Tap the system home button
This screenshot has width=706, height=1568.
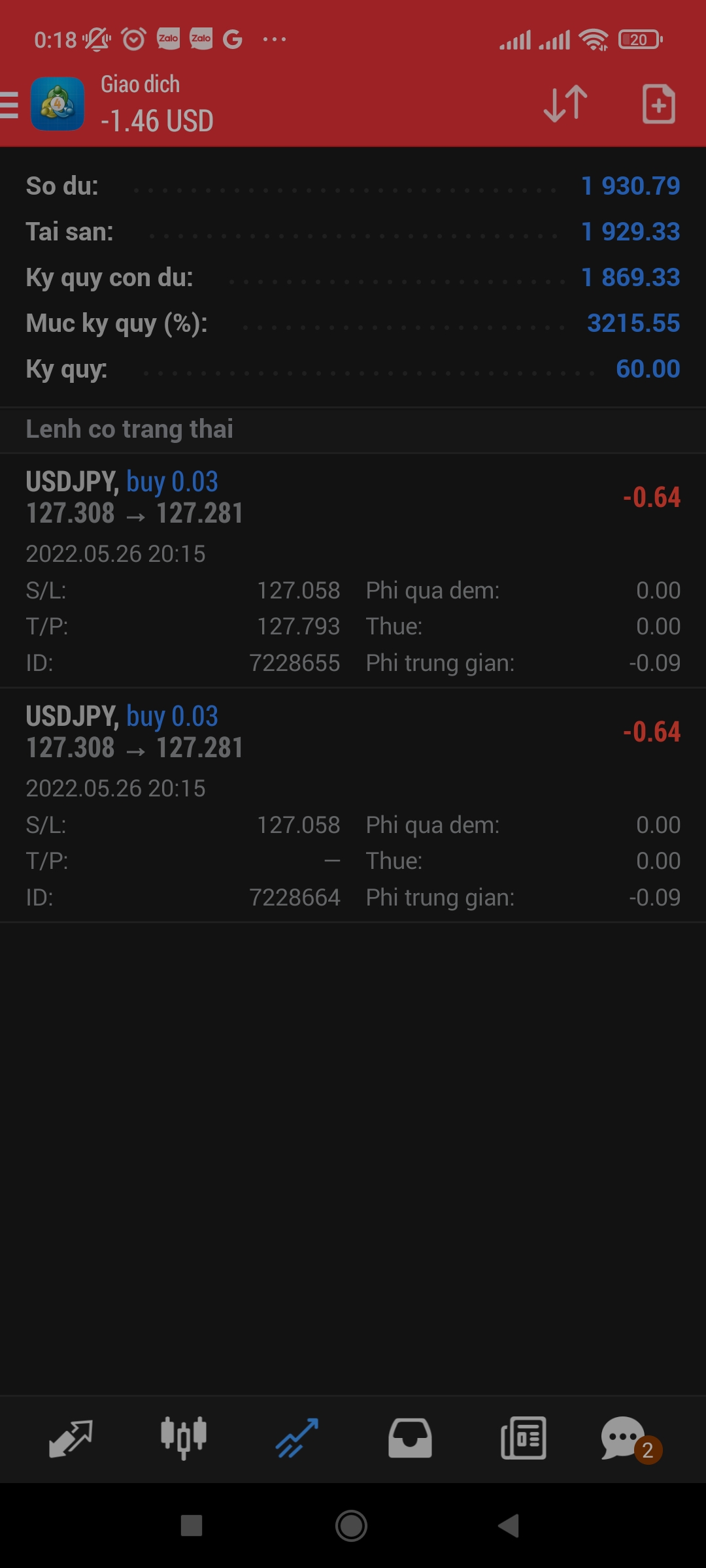click(351, 1526)
